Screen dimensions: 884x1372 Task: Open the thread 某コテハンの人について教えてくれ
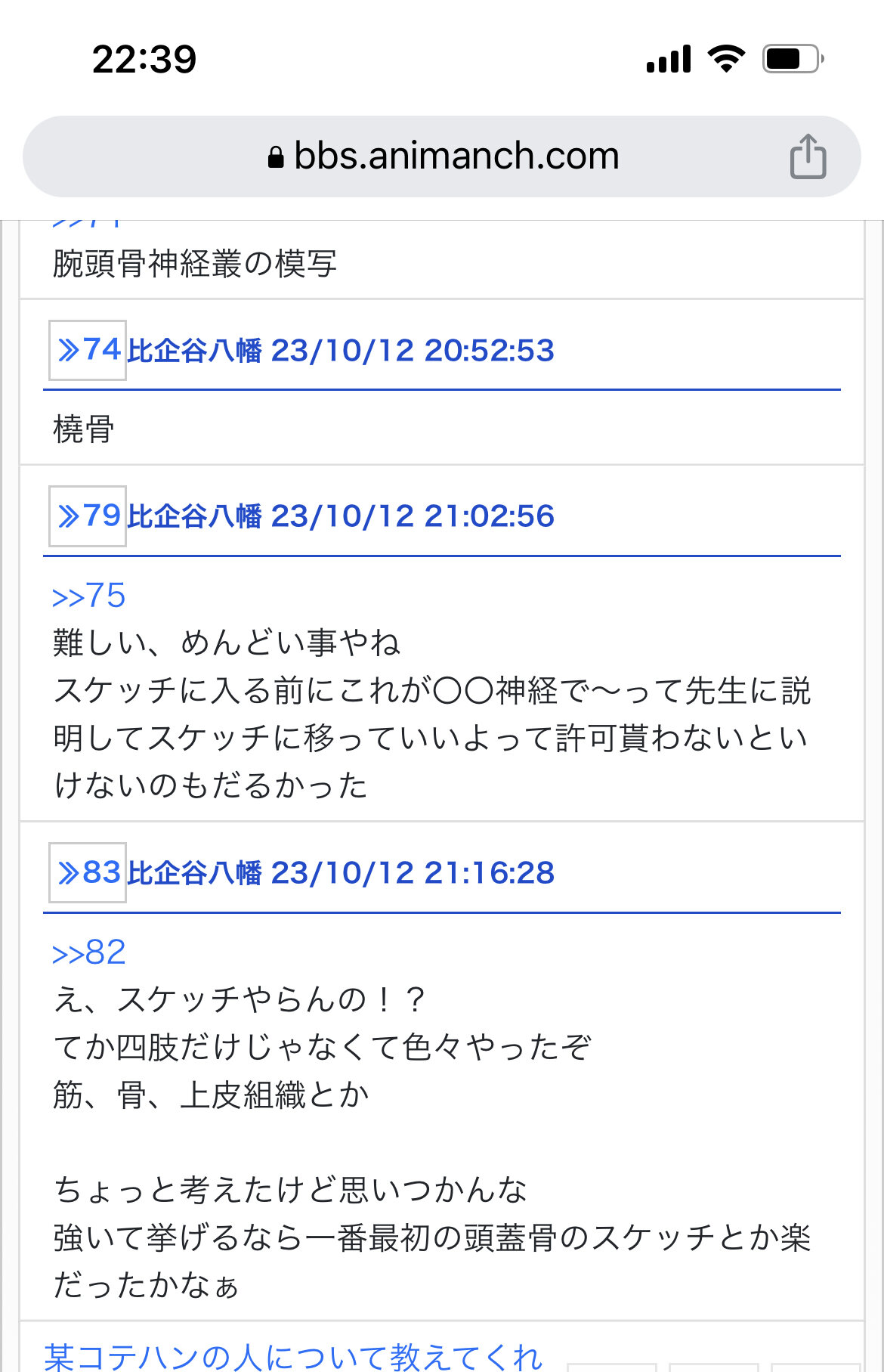pos(293,1356)
